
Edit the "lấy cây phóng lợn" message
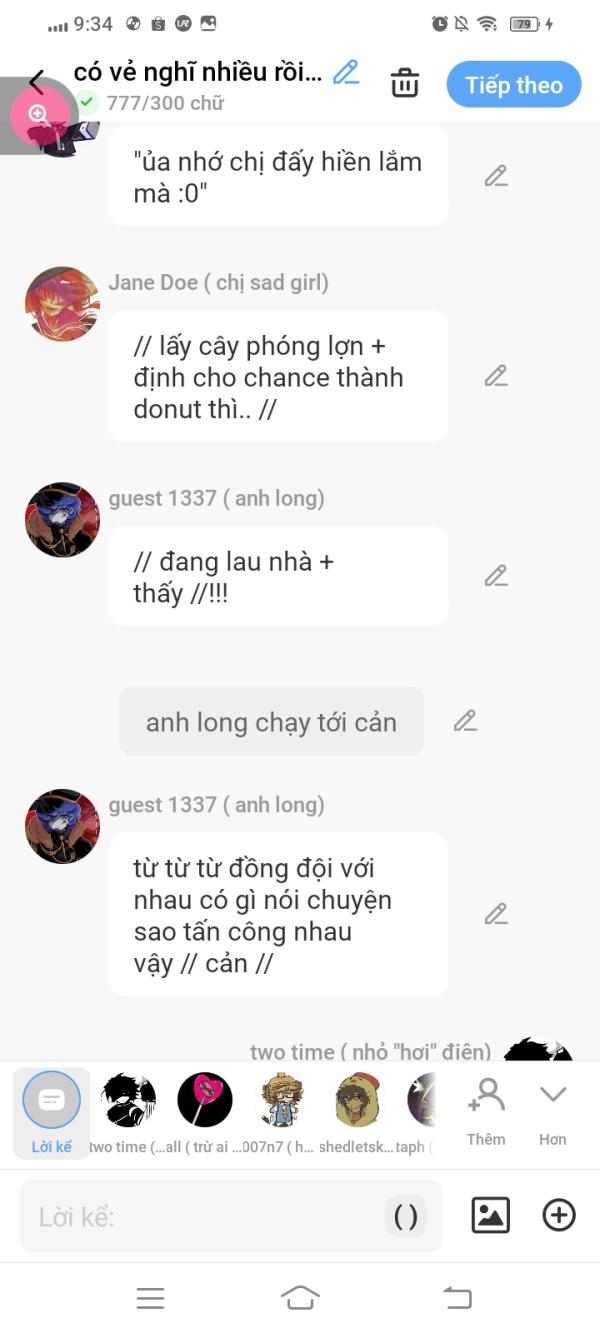click(x=496, y=376)
